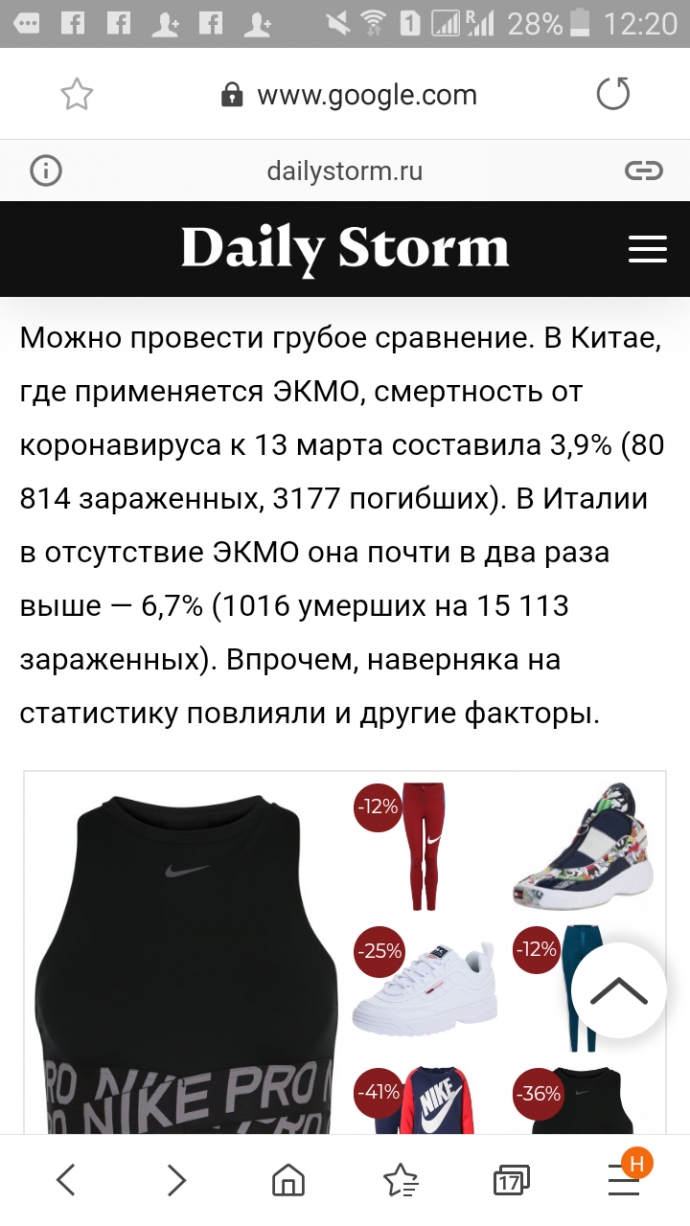Image resolution: width=690 pixels, height=1226 pixels.
Task: Open browser menu with notification badge
Action: (x=624, y=1180)
